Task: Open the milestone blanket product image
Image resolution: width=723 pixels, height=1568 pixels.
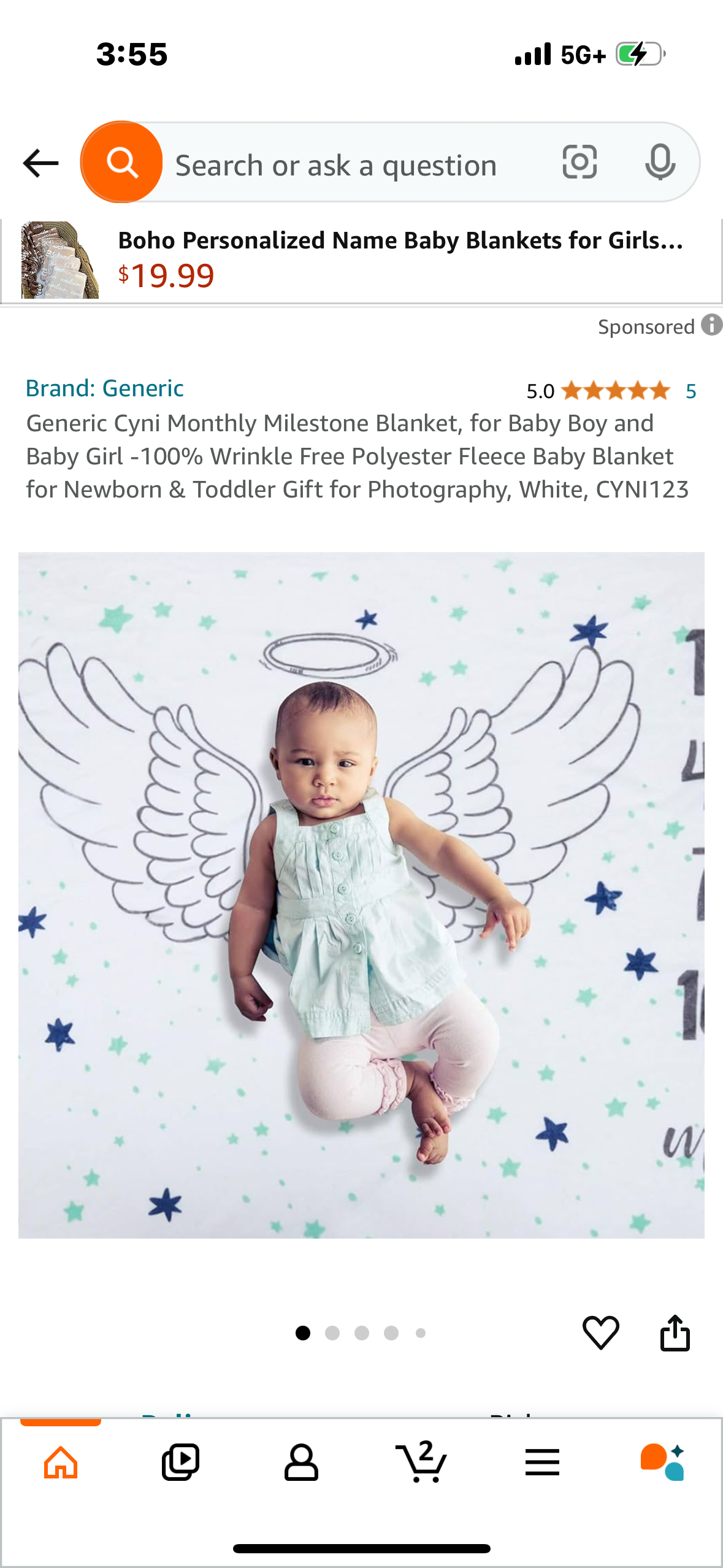Action: pyautogui.click(x=361, y=894)
